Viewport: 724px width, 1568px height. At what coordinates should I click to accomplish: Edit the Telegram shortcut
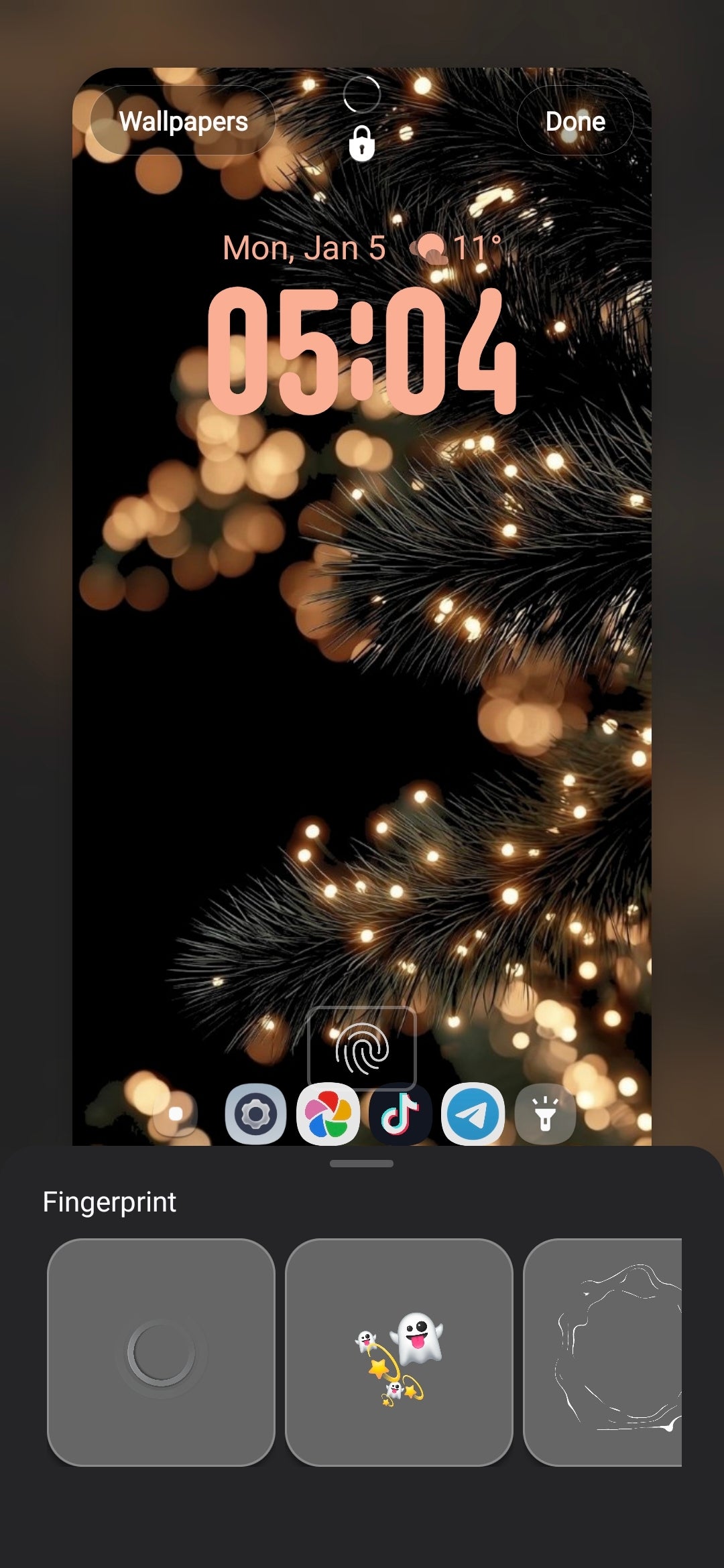tap(473, 1114)
